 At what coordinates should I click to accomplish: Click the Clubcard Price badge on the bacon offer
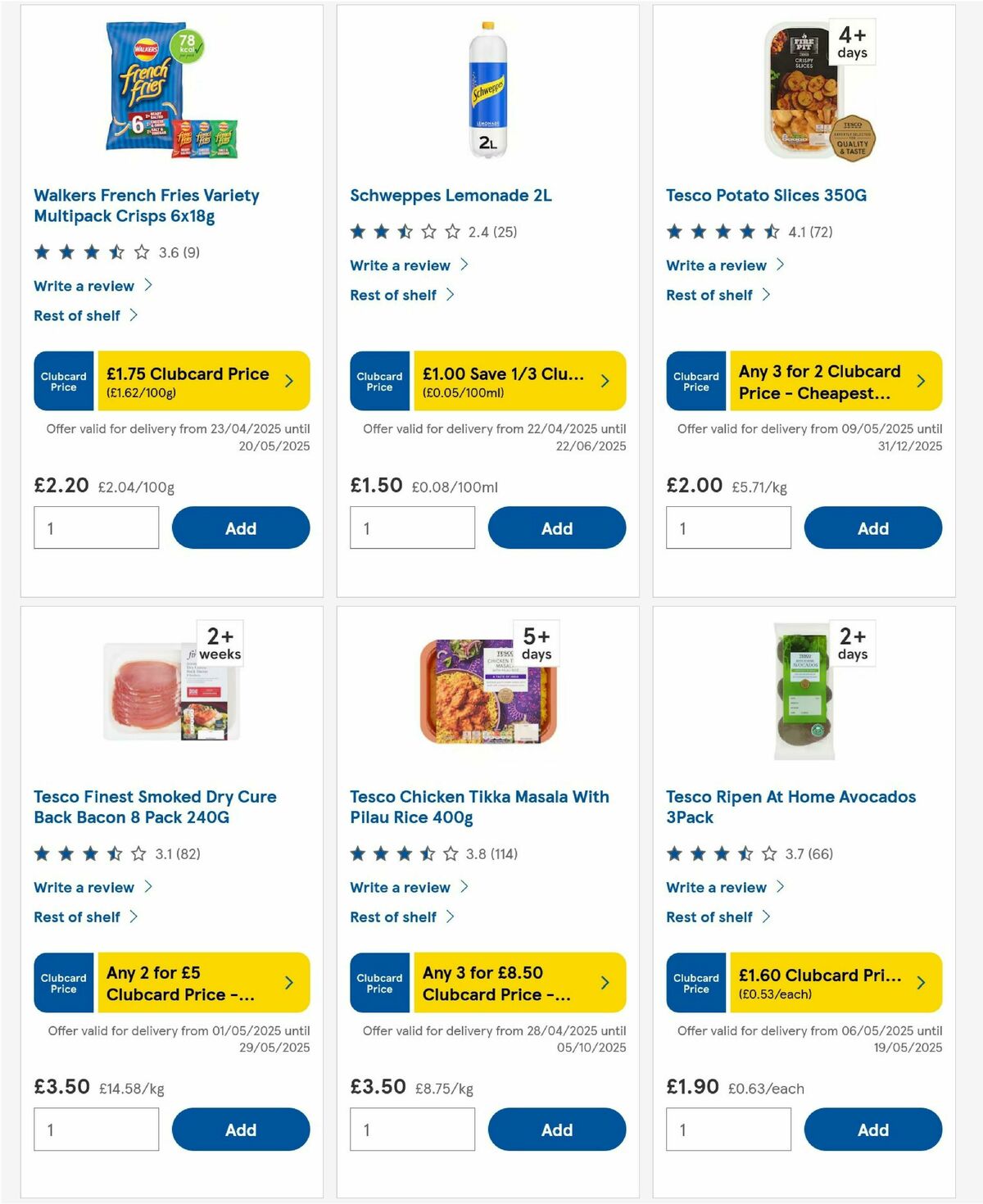[62, 983]
